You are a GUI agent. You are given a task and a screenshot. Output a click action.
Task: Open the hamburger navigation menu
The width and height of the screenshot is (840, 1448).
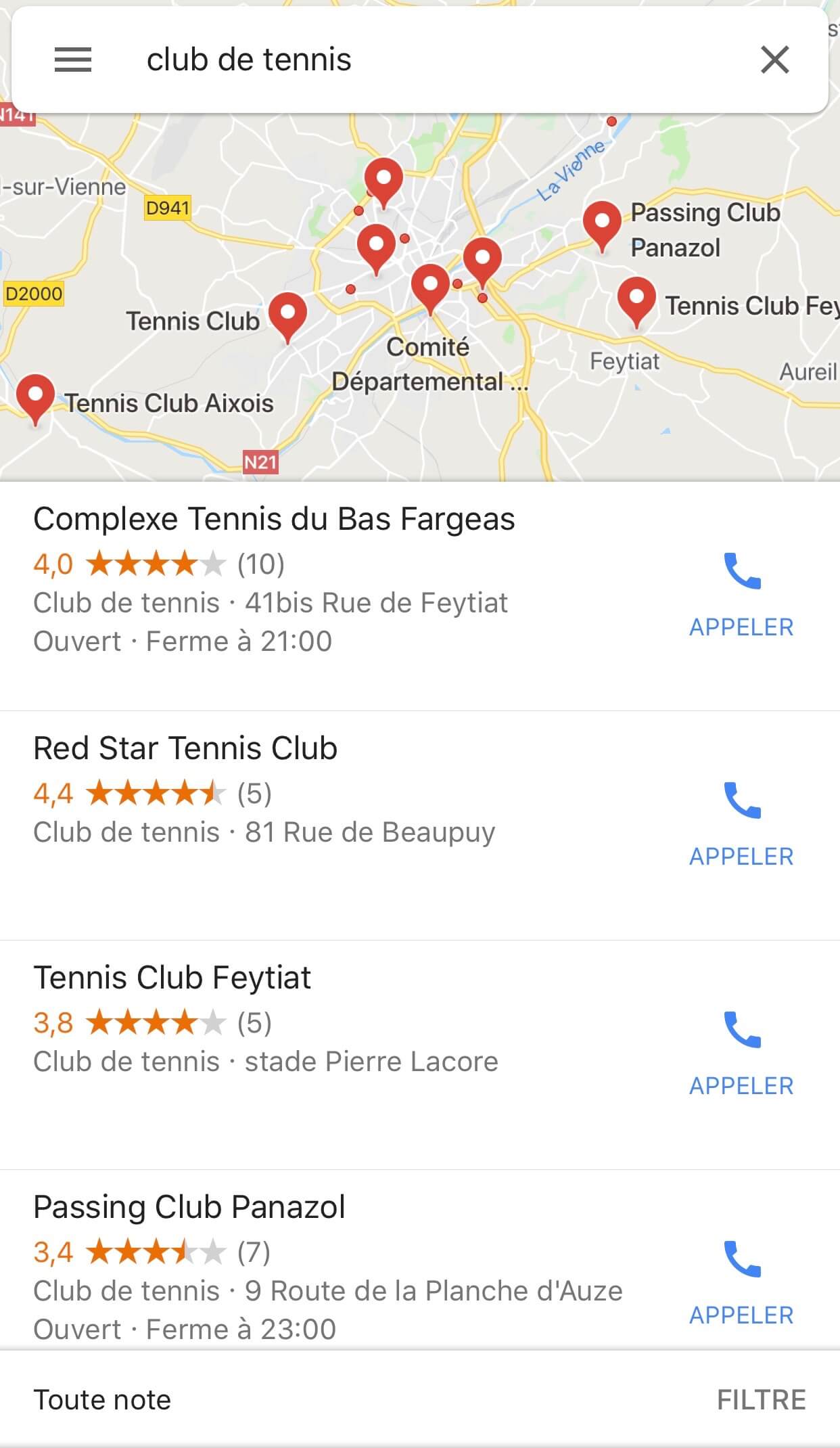pyautogui.click(x=73, y=60)
